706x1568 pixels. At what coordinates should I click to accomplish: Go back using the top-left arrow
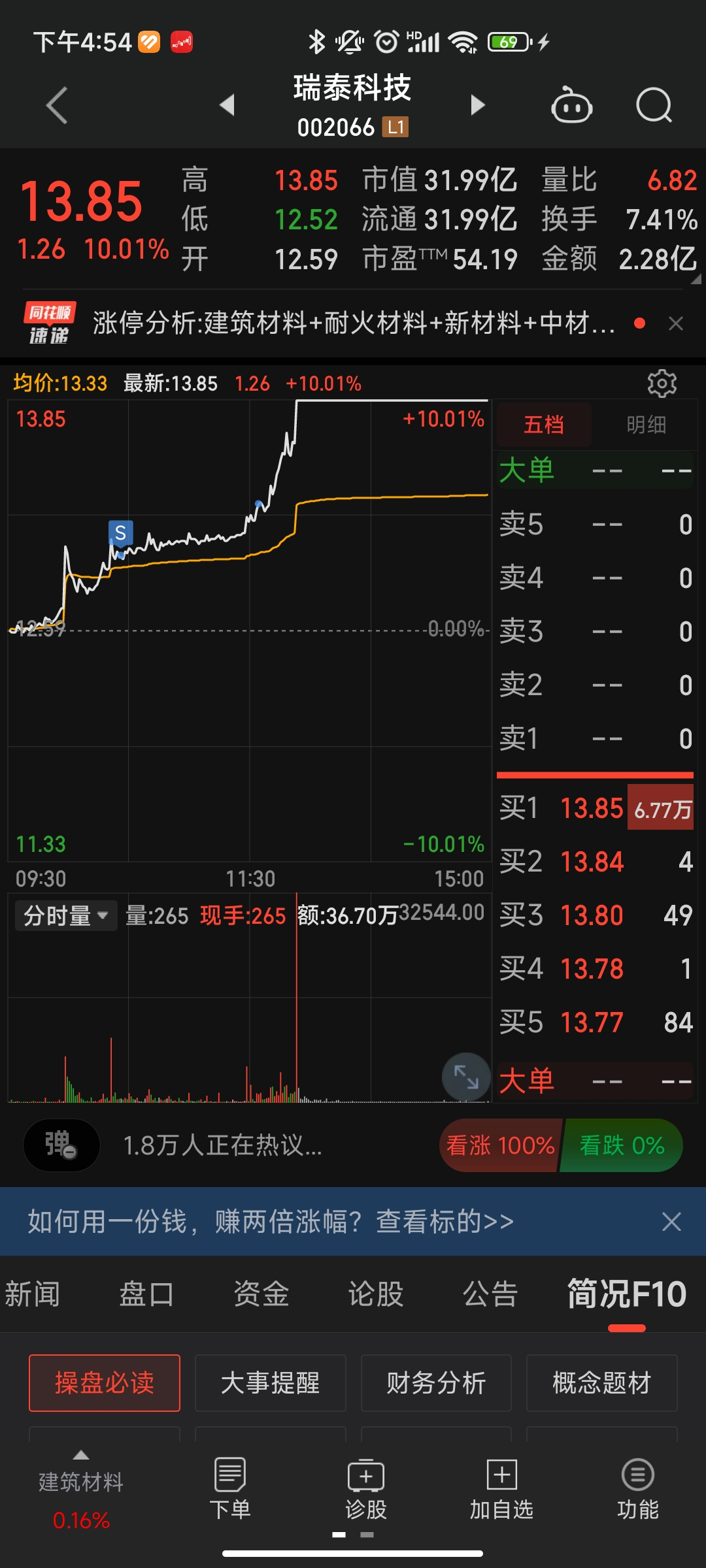58,105
